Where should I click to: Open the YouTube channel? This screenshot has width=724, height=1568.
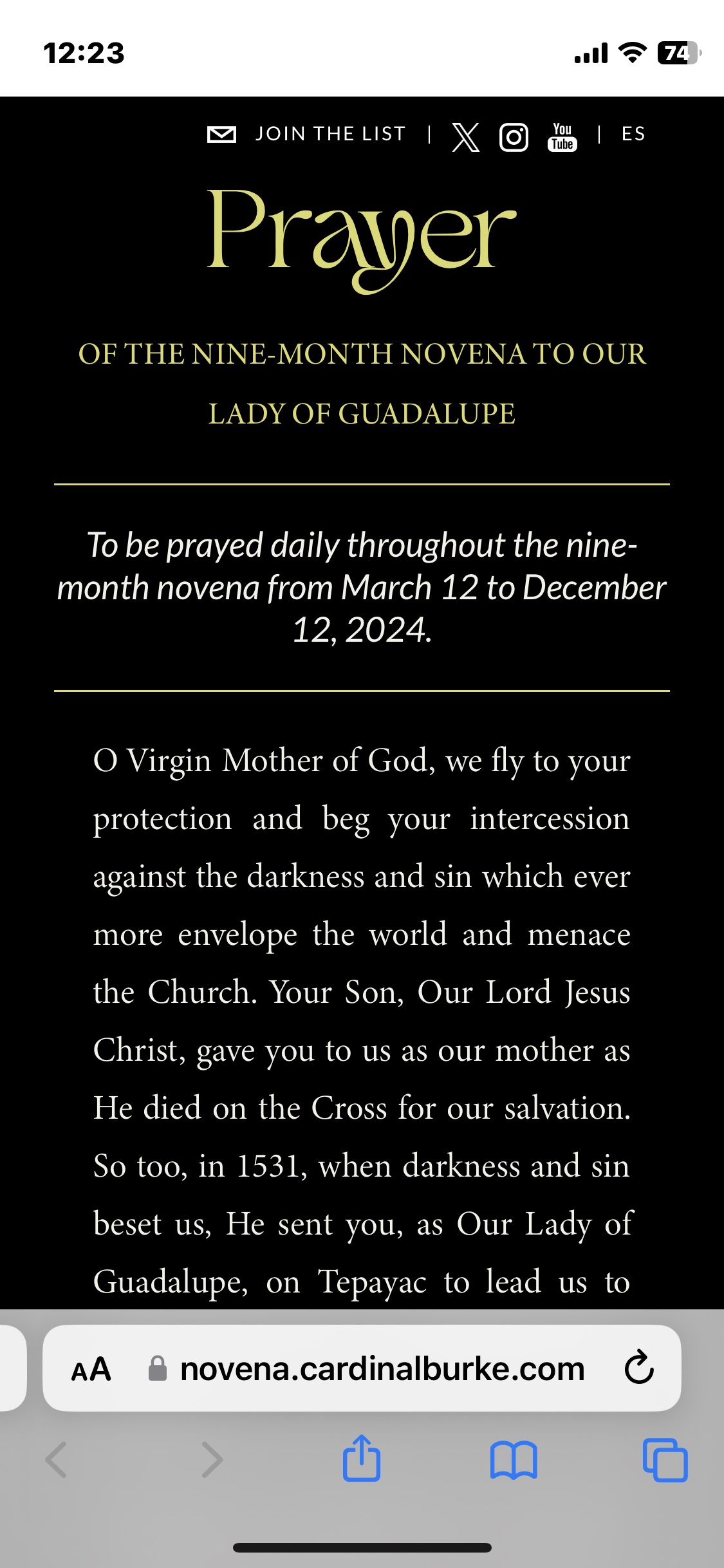coord(562,136)
